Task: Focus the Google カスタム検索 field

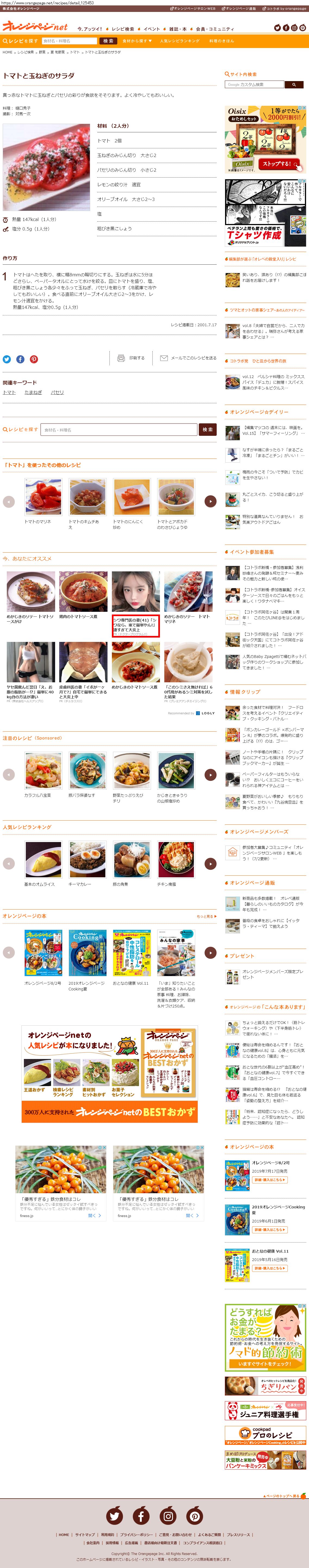Action: (x=254, y=85)
